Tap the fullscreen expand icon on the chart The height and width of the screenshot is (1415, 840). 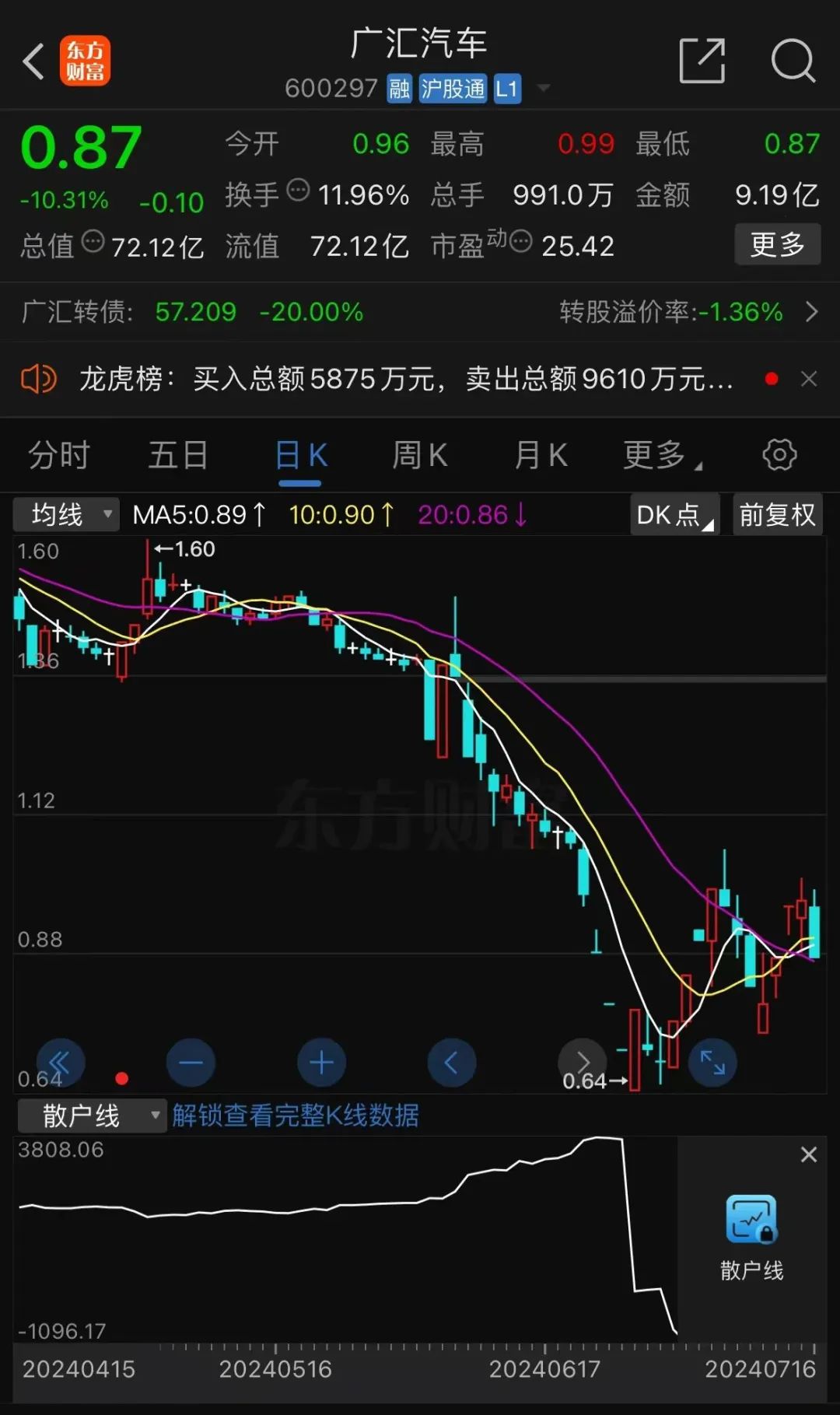712,1062
